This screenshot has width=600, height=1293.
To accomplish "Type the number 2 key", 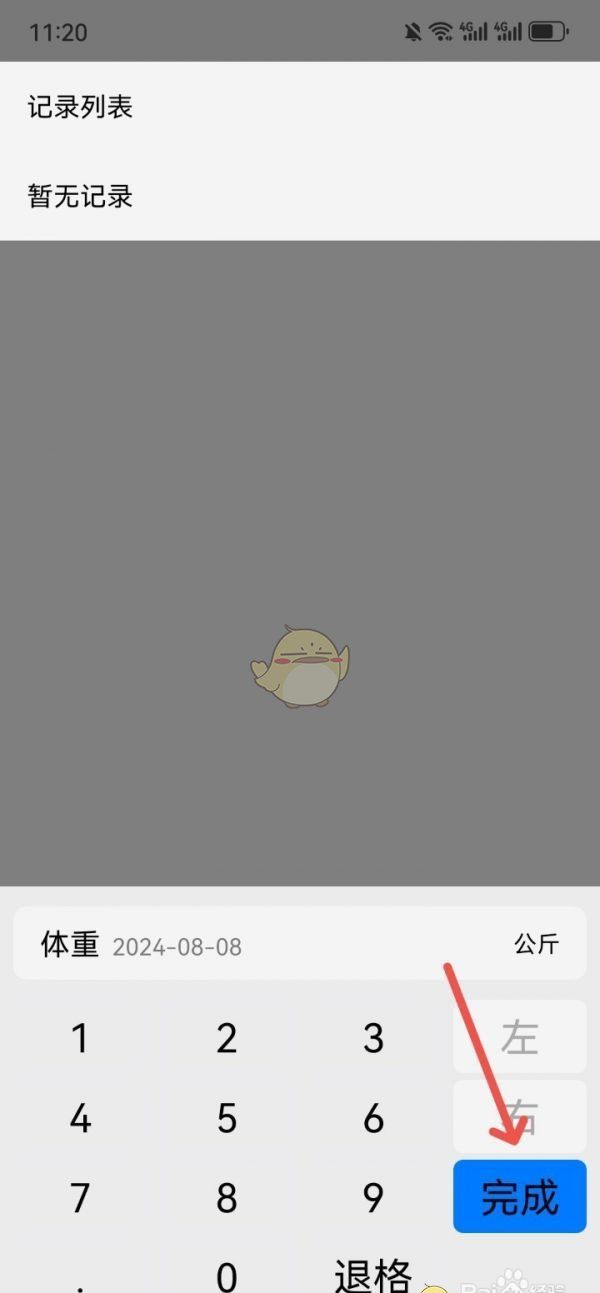I will [227, 1039].
